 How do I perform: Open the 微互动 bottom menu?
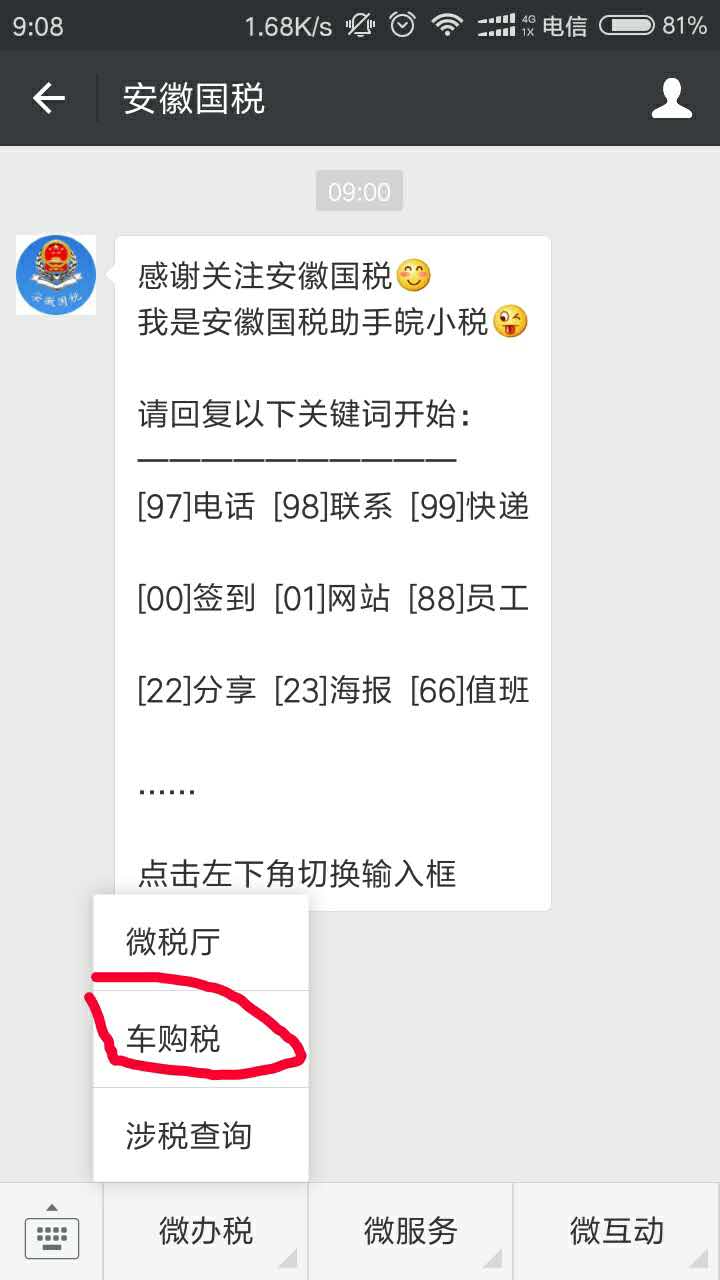[616, 1232]
